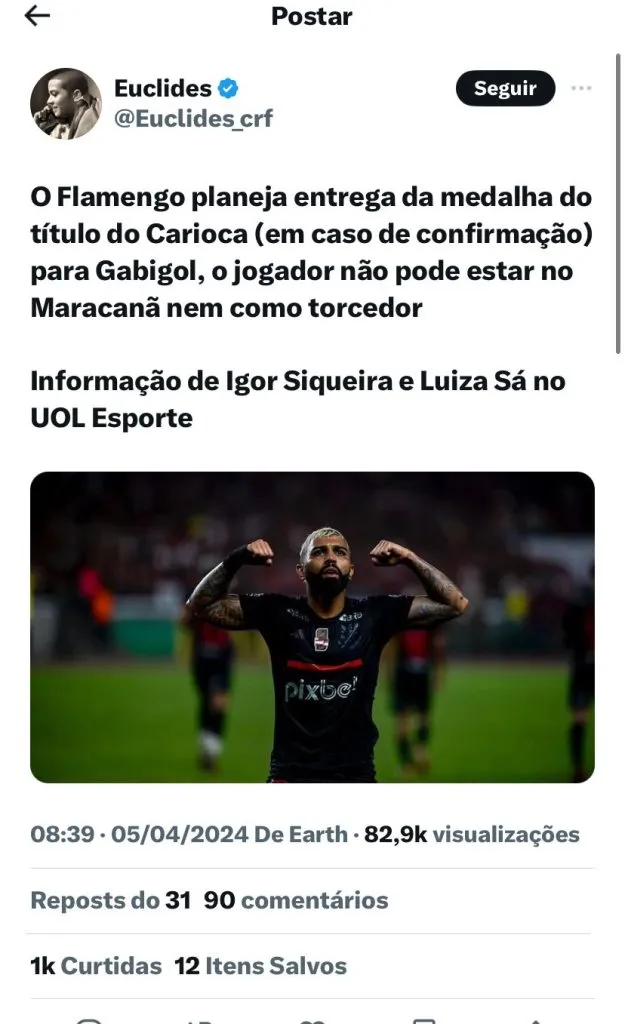625x1024 pixels.
Task: Open the list of 31 reposts
Action: pyautogui.click(x=110, y=900)
